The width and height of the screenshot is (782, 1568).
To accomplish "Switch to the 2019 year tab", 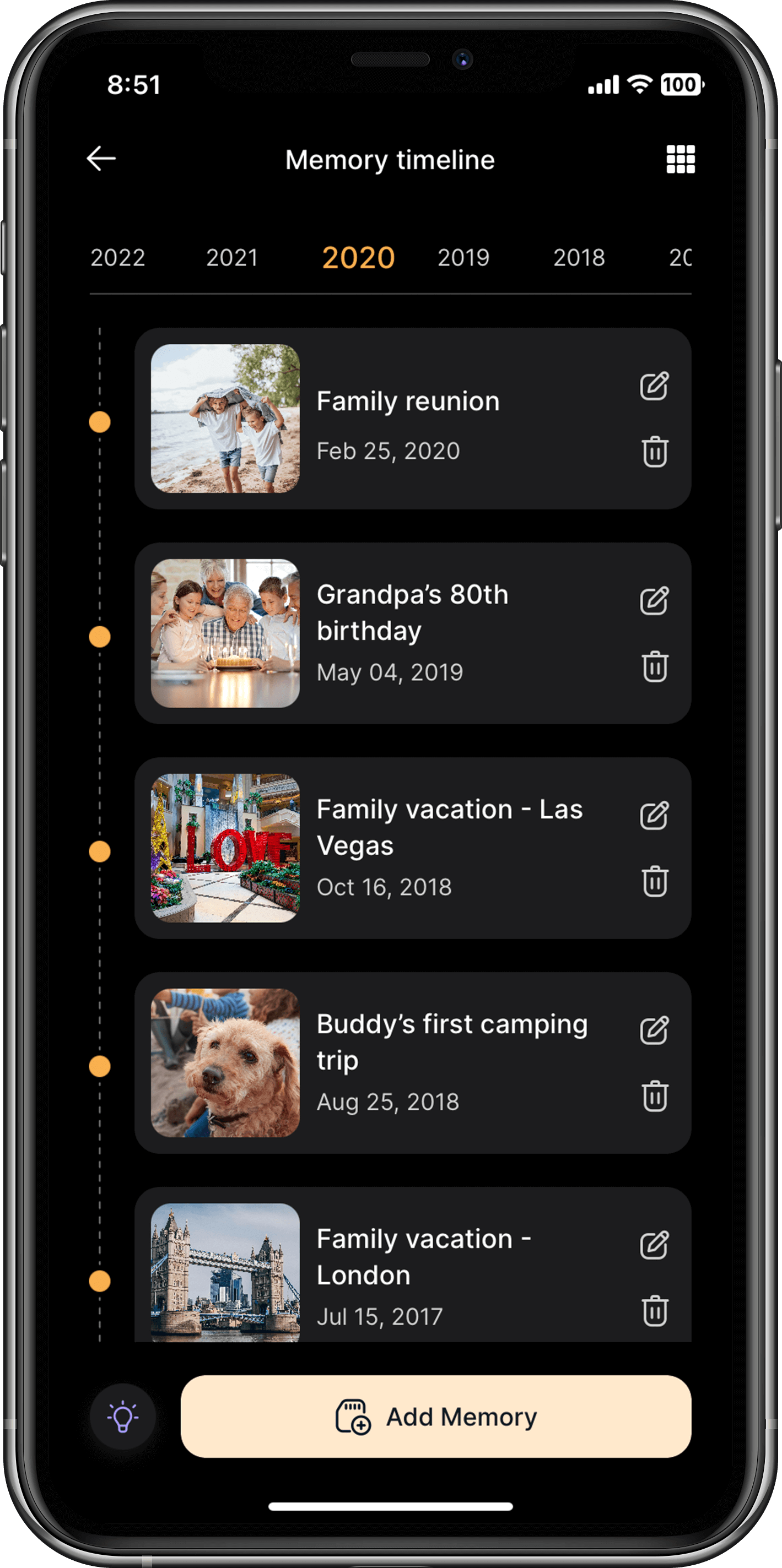I will pos(463,258).
